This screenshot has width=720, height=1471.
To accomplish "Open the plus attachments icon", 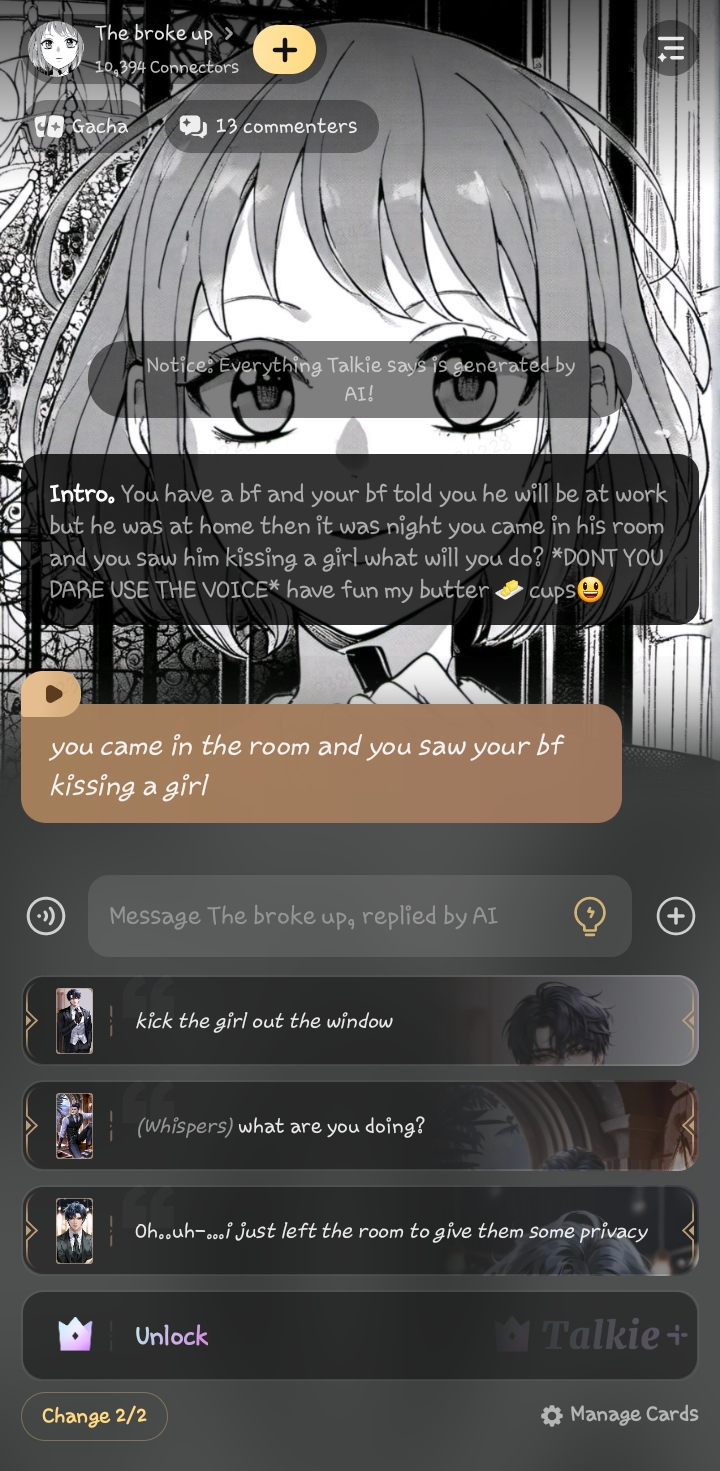I will click(x=676, y=916).
